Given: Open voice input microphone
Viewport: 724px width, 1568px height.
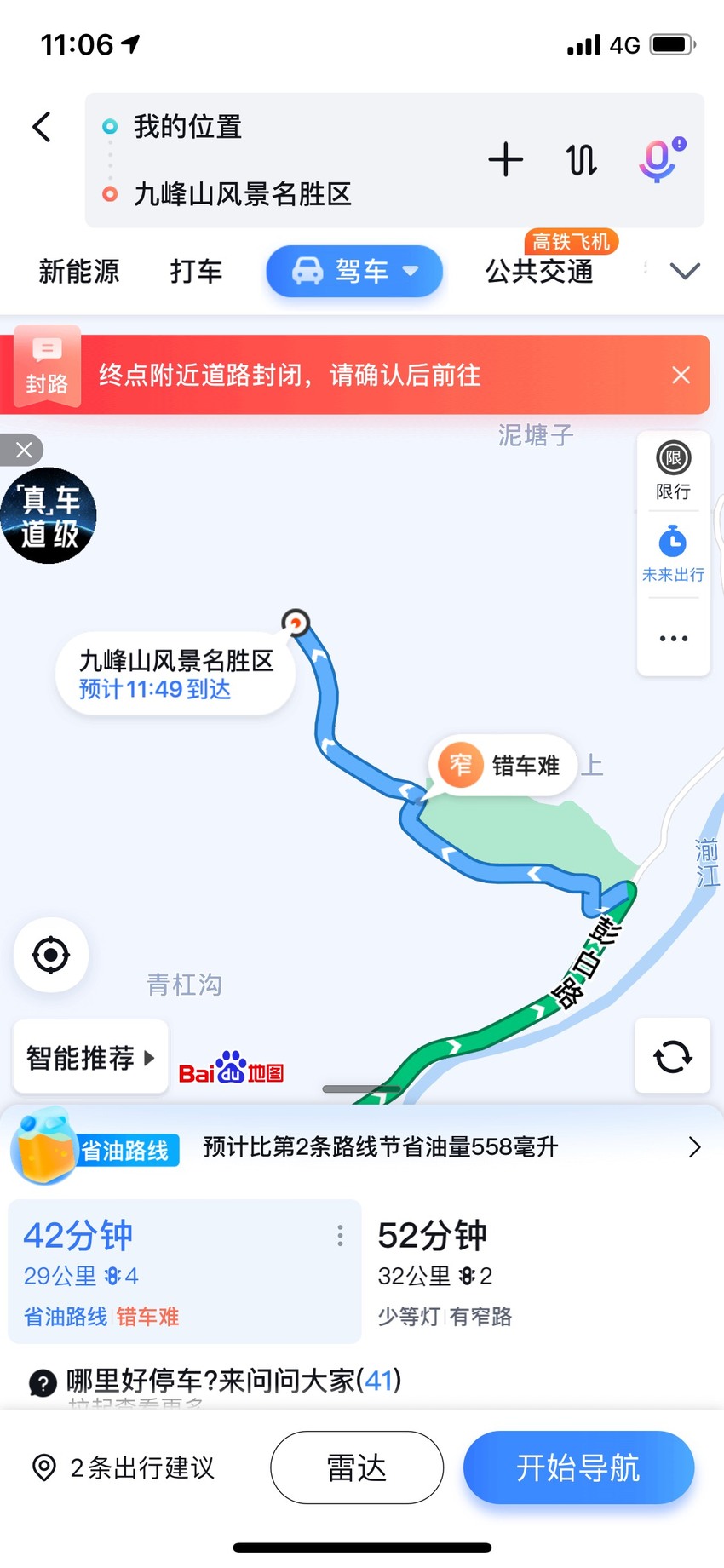Looking at the screenshot, I should point(661,159).
